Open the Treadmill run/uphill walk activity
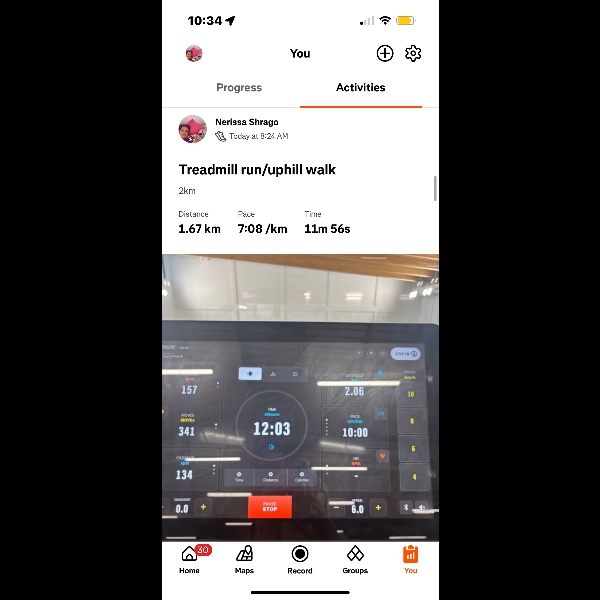The image size is (600, 600). 257,170
